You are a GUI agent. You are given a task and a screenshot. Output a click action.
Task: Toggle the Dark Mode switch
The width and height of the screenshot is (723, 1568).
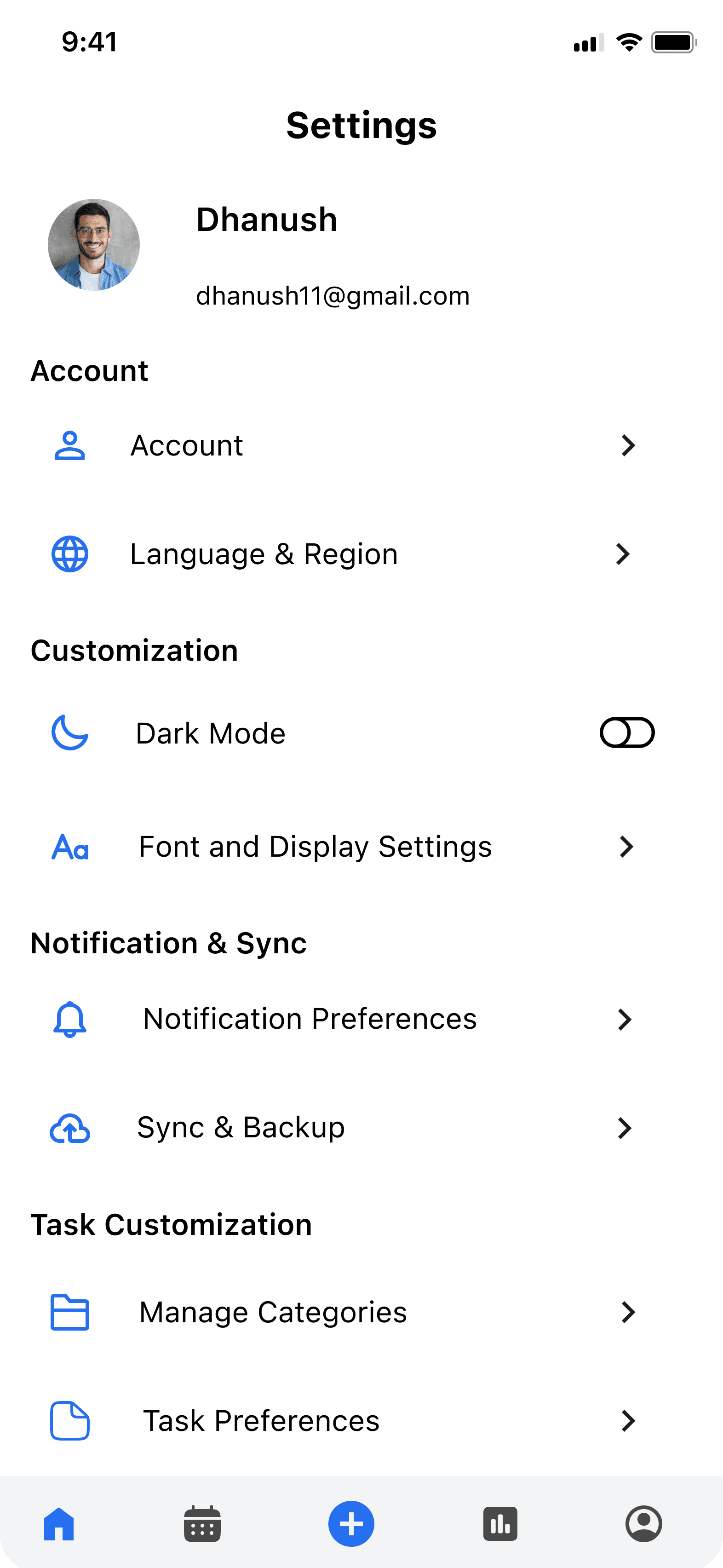(627, 732)
